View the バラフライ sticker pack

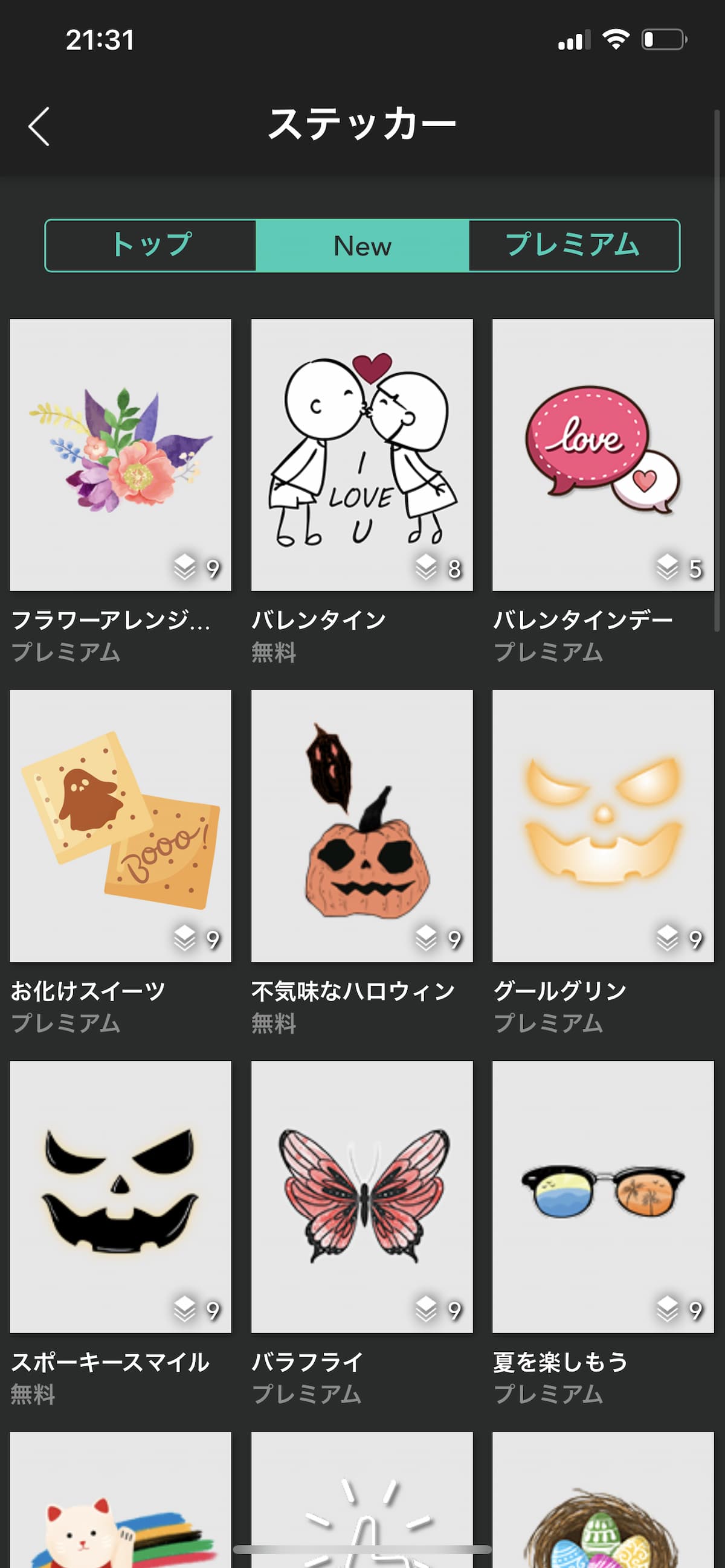(x=362, y=1196)
